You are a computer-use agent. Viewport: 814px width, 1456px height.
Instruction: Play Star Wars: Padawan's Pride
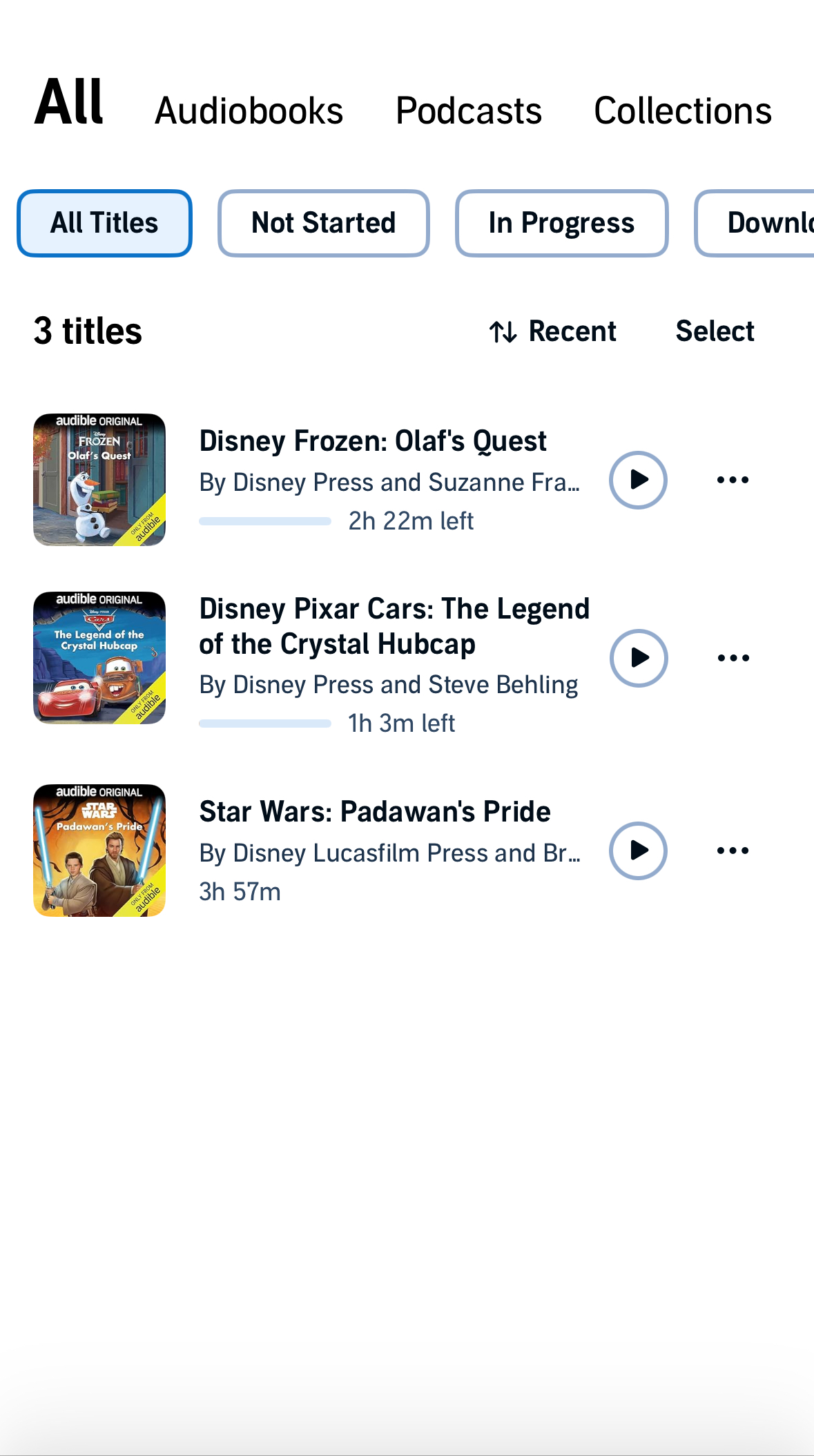click(637, 851)
